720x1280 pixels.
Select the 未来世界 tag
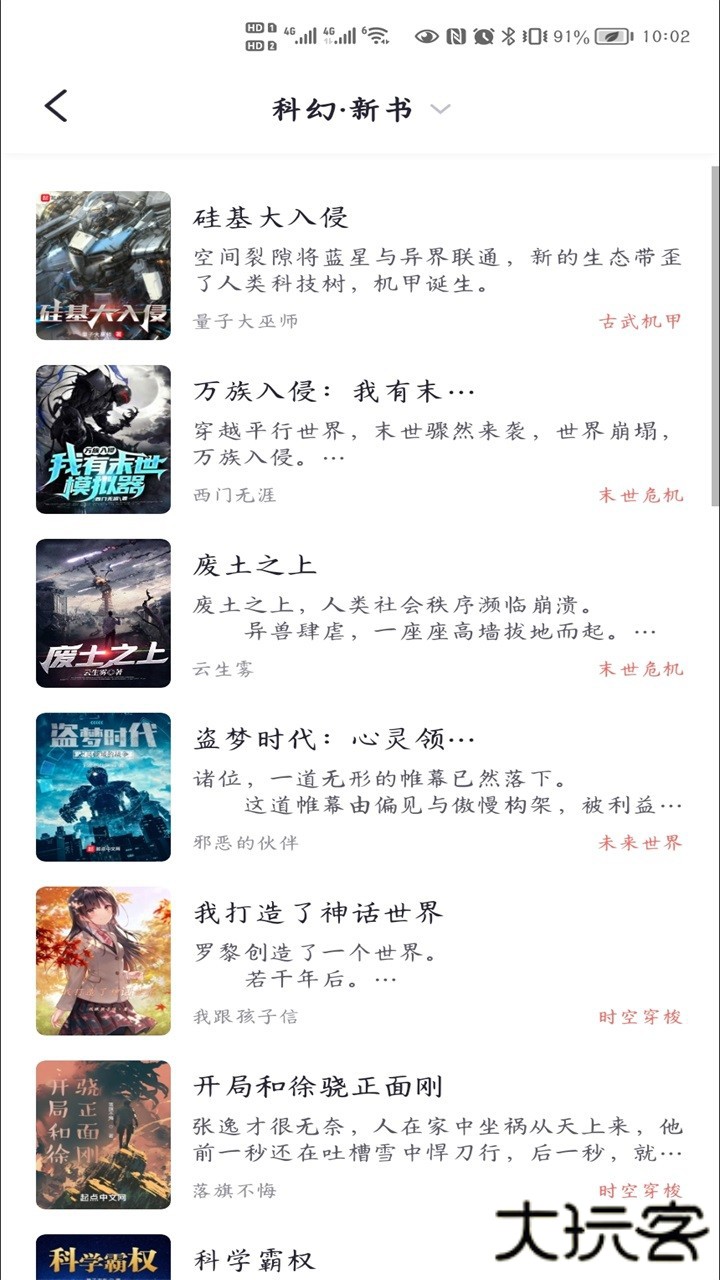640,843
